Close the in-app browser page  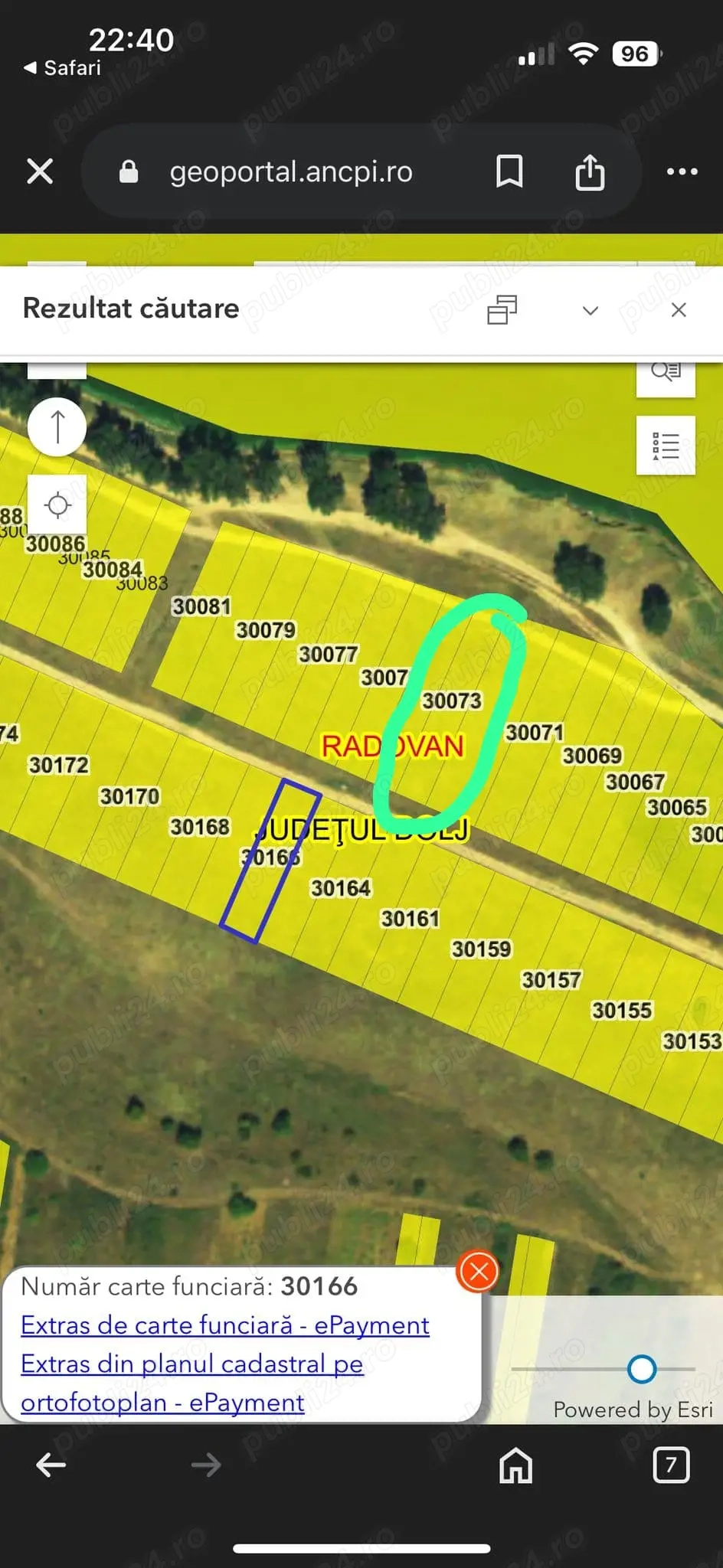pos(40,171)
